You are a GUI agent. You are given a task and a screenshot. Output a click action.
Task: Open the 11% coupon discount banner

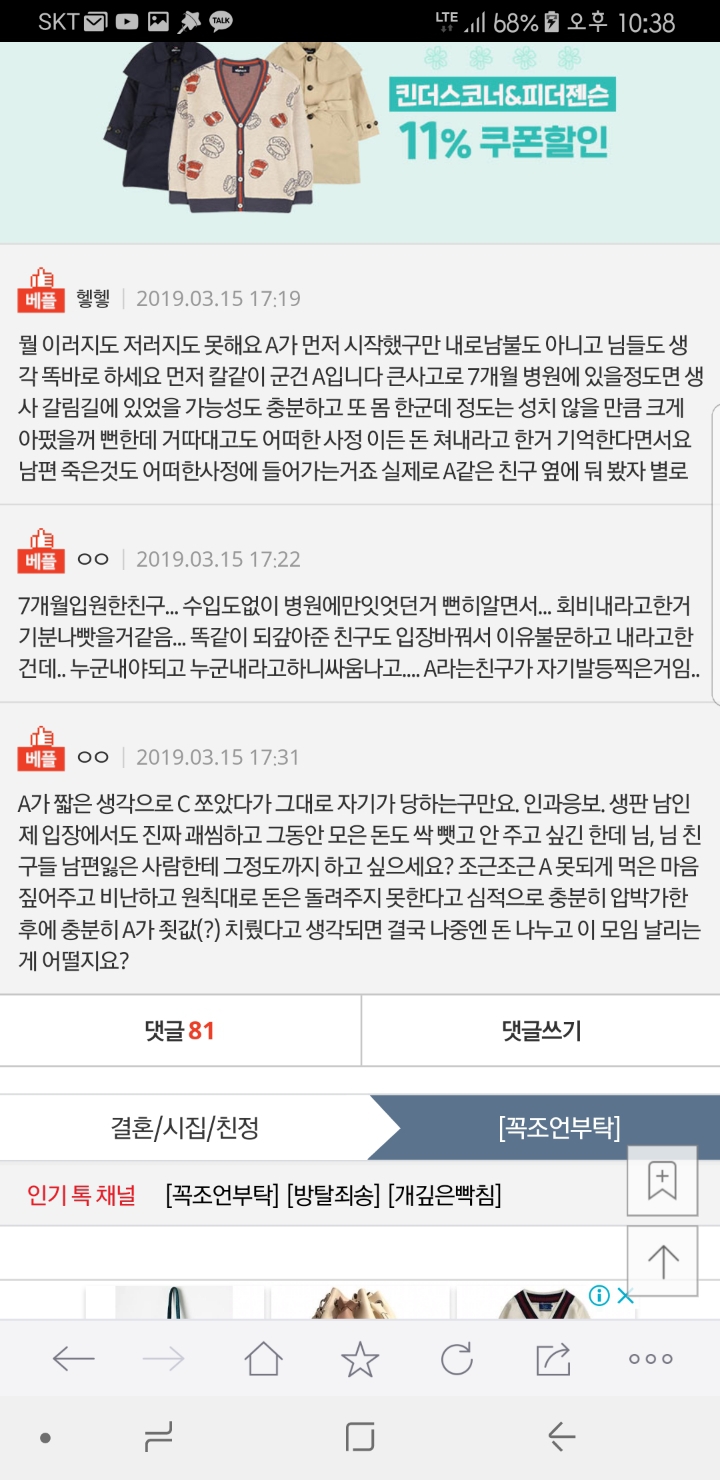pyautogui.click(x=360, y=142)
